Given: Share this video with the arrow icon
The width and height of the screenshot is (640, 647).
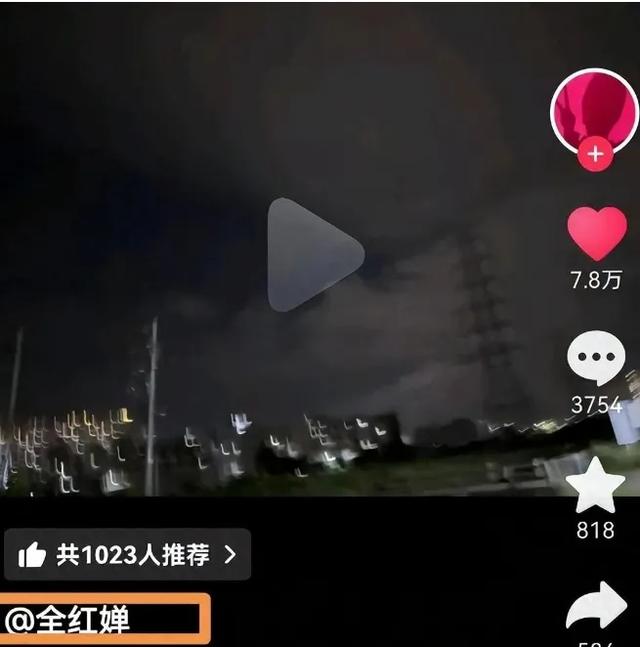Looking at the screenshot, I should pos(597,607).
